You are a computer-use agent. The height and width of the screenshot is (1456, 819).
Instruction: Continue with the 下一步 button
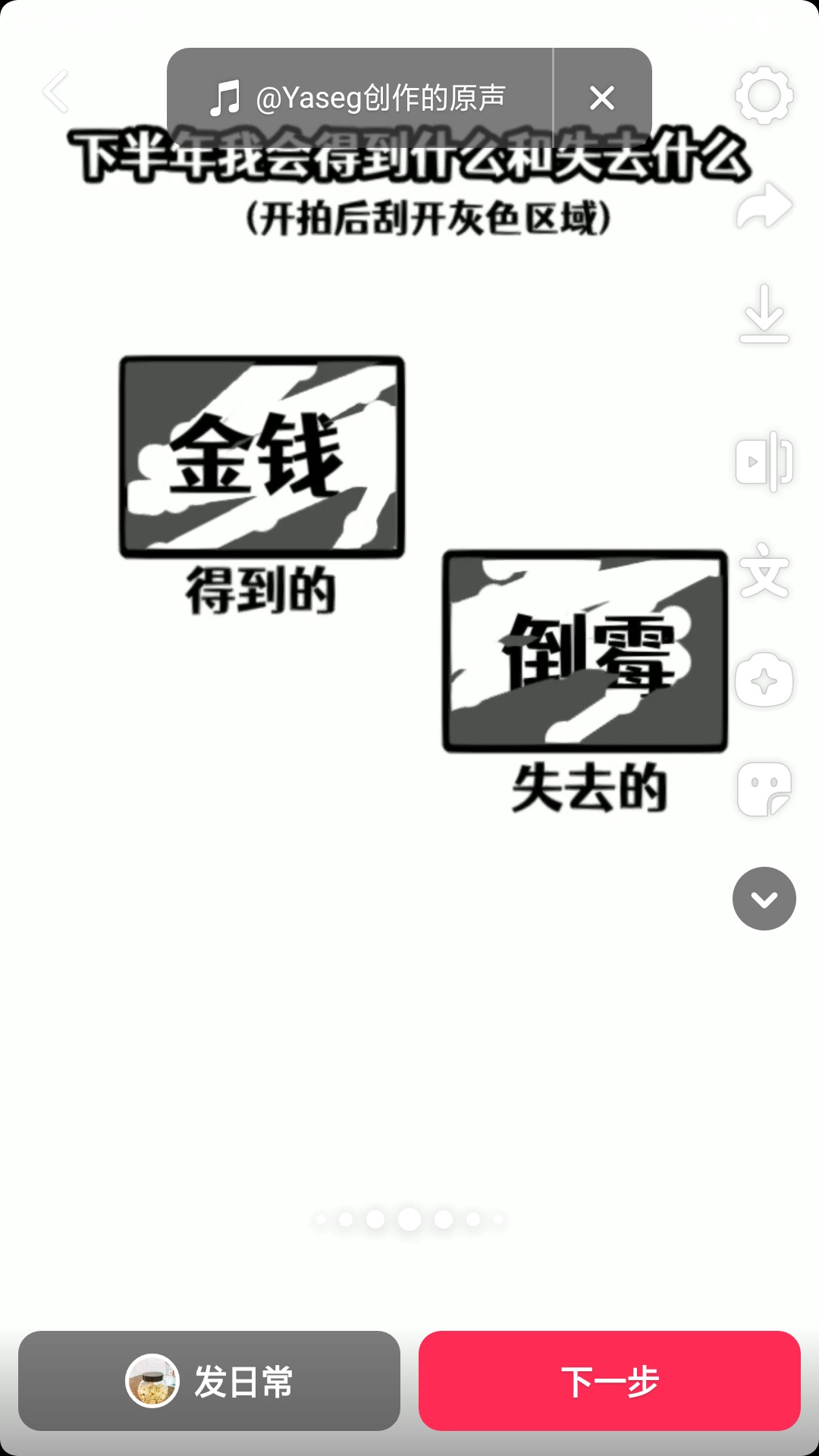pyautogui.click(x=609, y=1381)
